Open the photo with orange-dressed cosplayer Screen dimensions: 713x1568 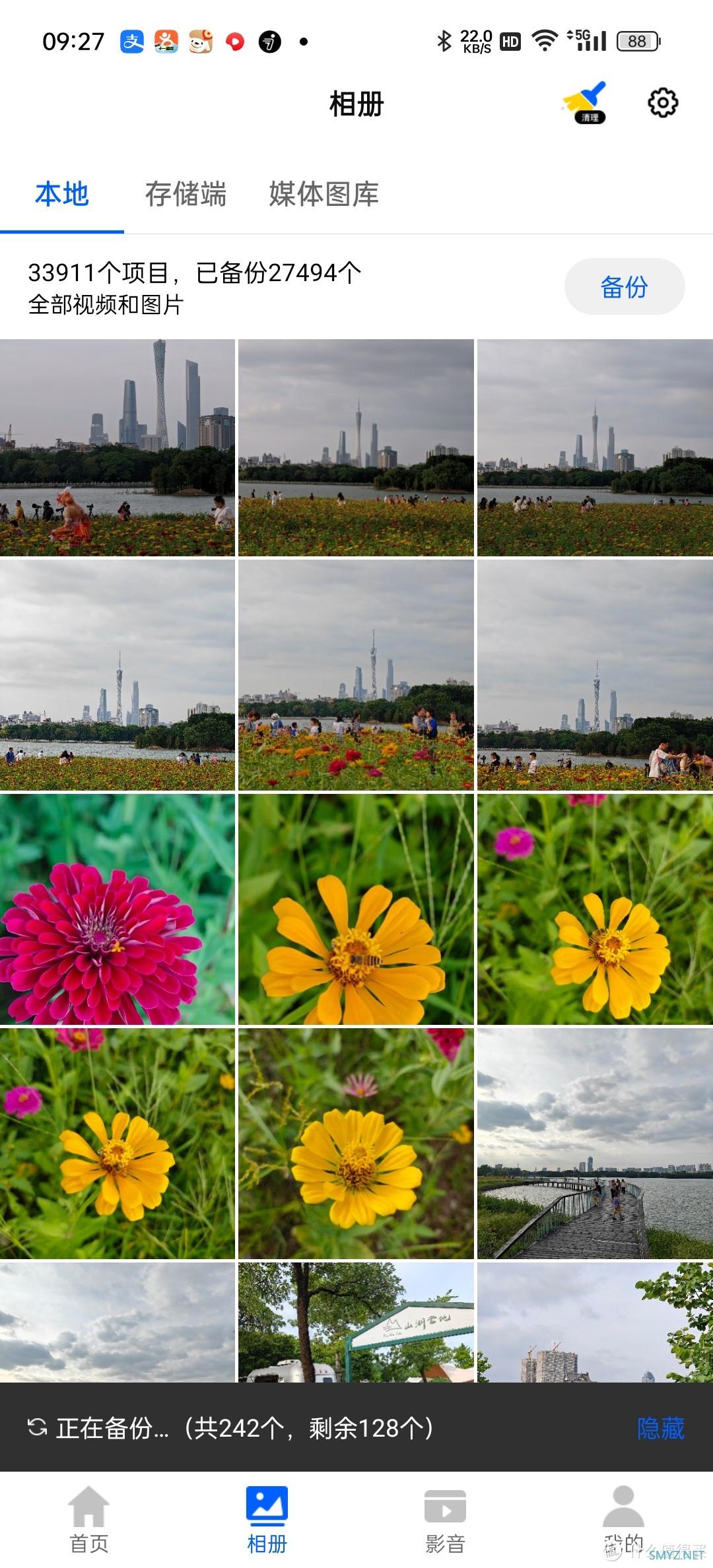pos(117,447)
